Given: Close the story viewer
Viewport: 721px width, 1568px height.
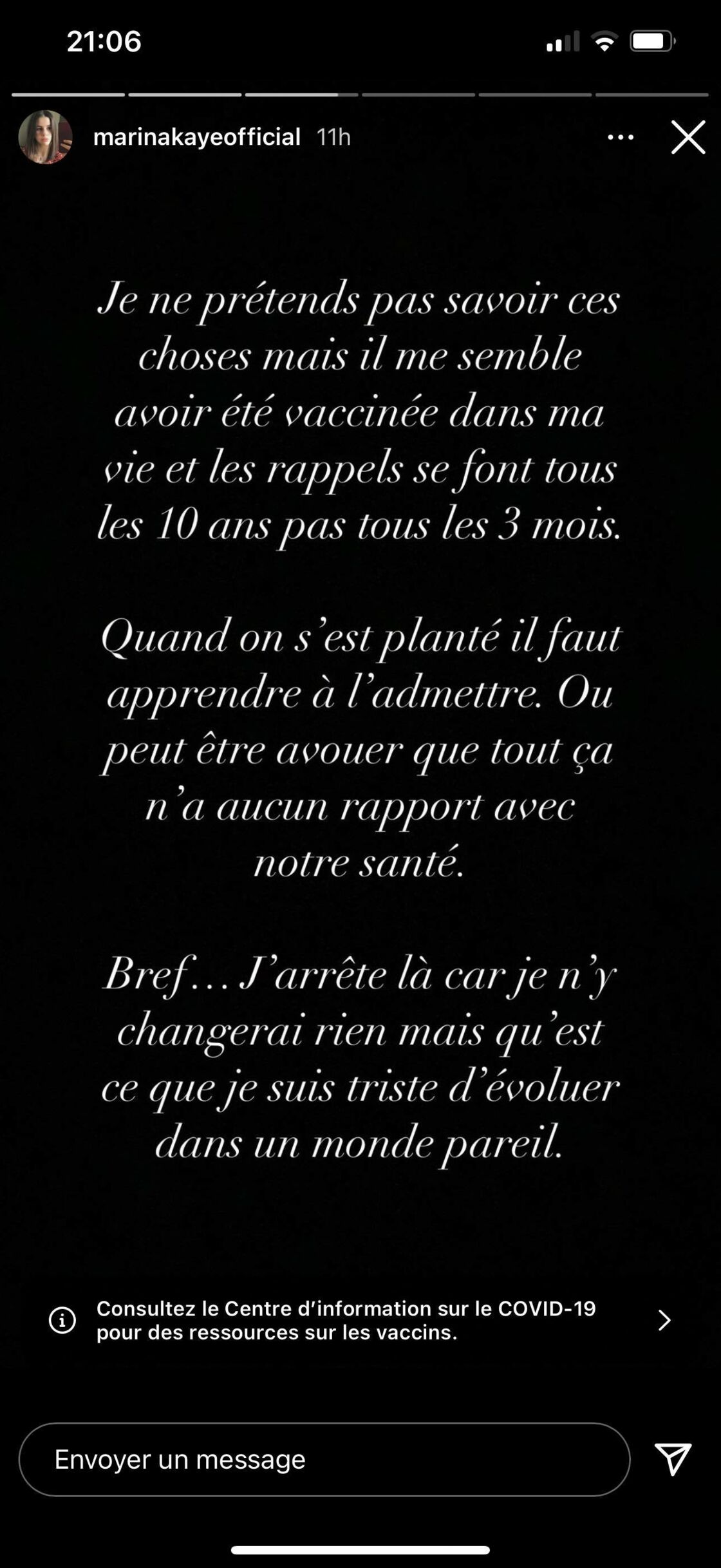Looking at the screenshot, I should click(x=688, y=137).
